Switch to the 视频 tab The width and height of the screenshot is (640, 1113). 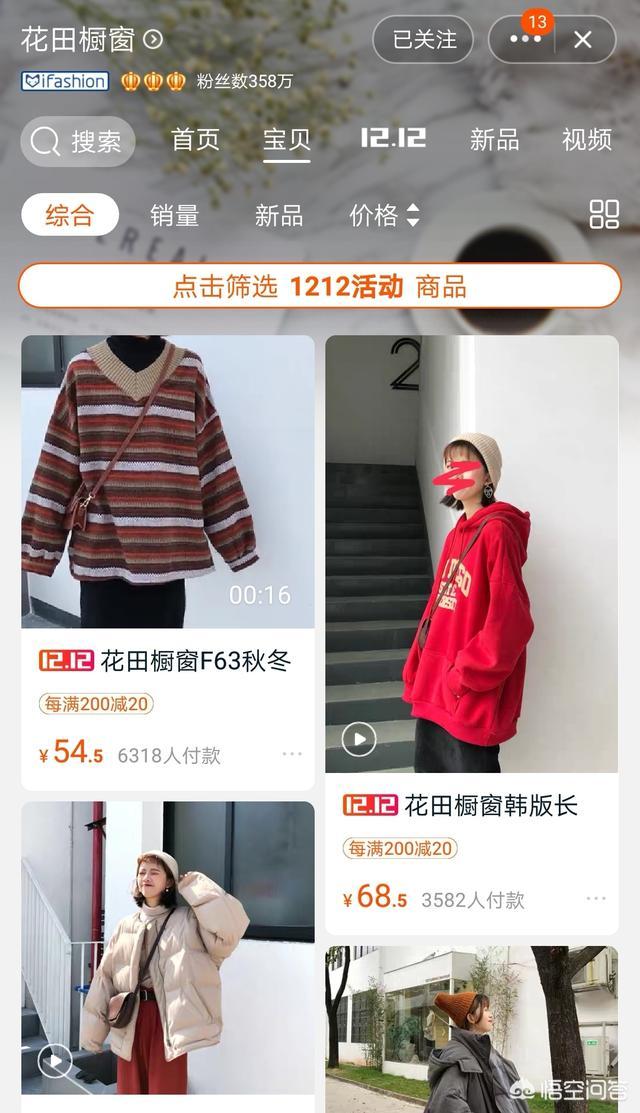click(587, 140)
